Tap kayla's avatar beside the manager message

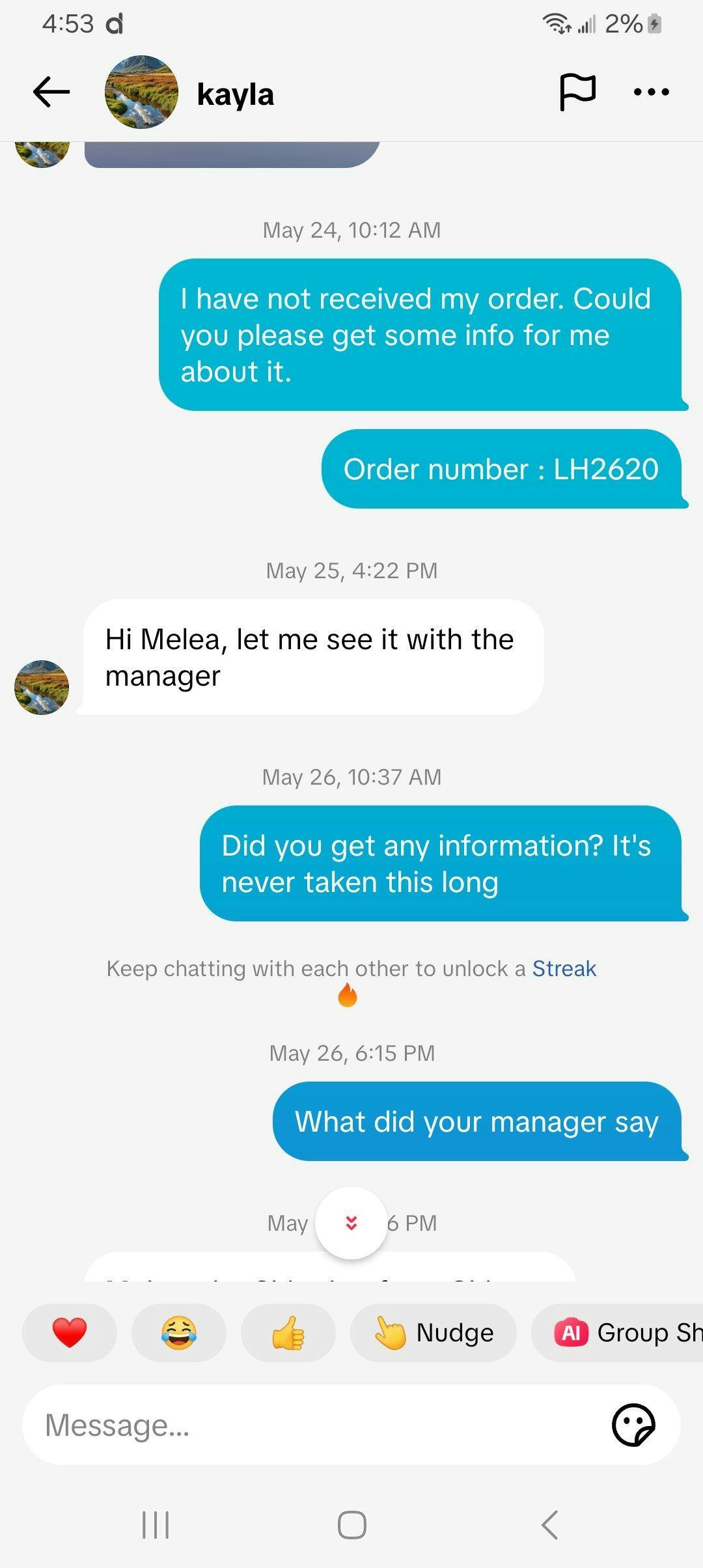(42, 687)
